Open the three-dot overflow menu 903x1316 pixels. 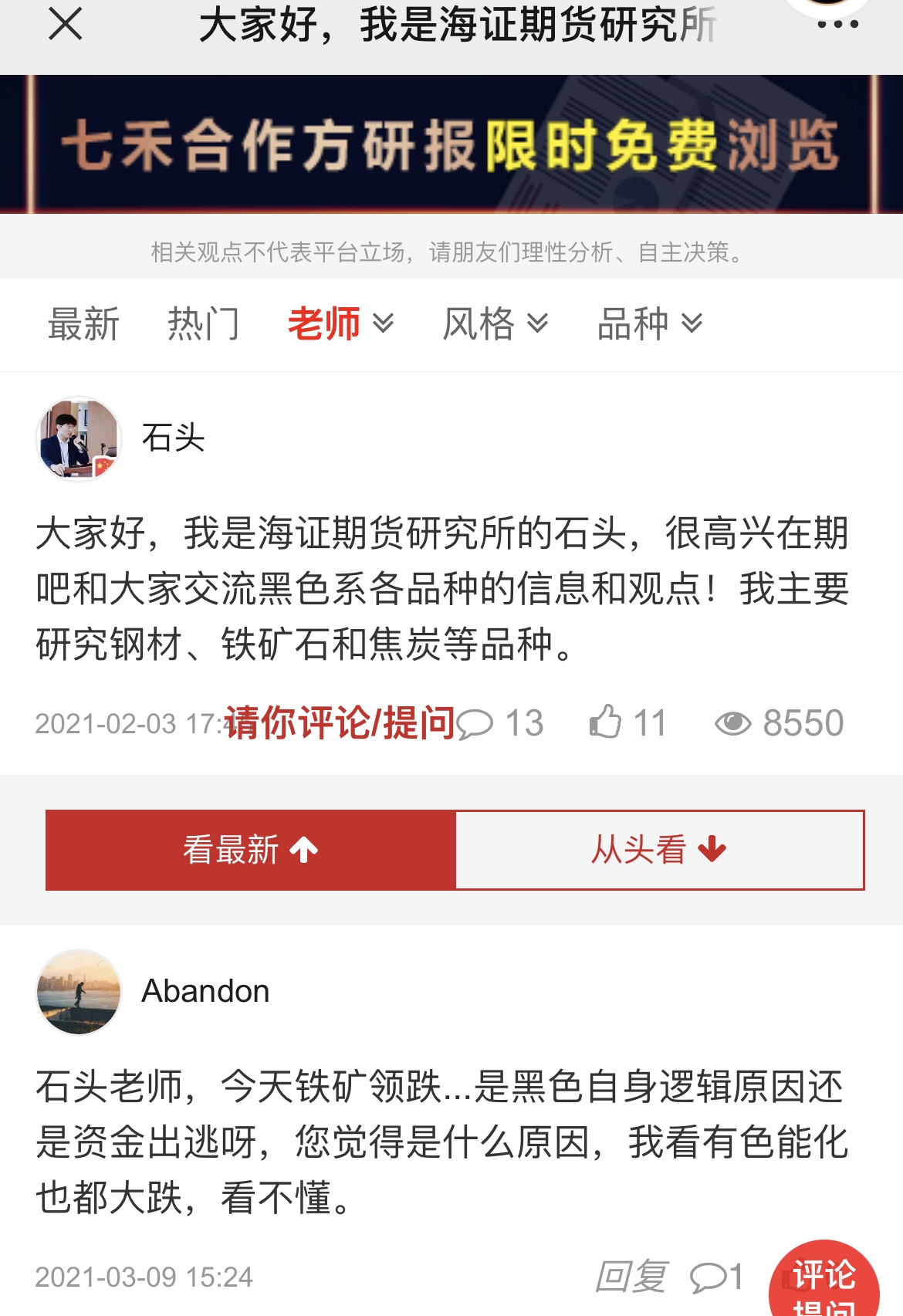pos(837,25)
